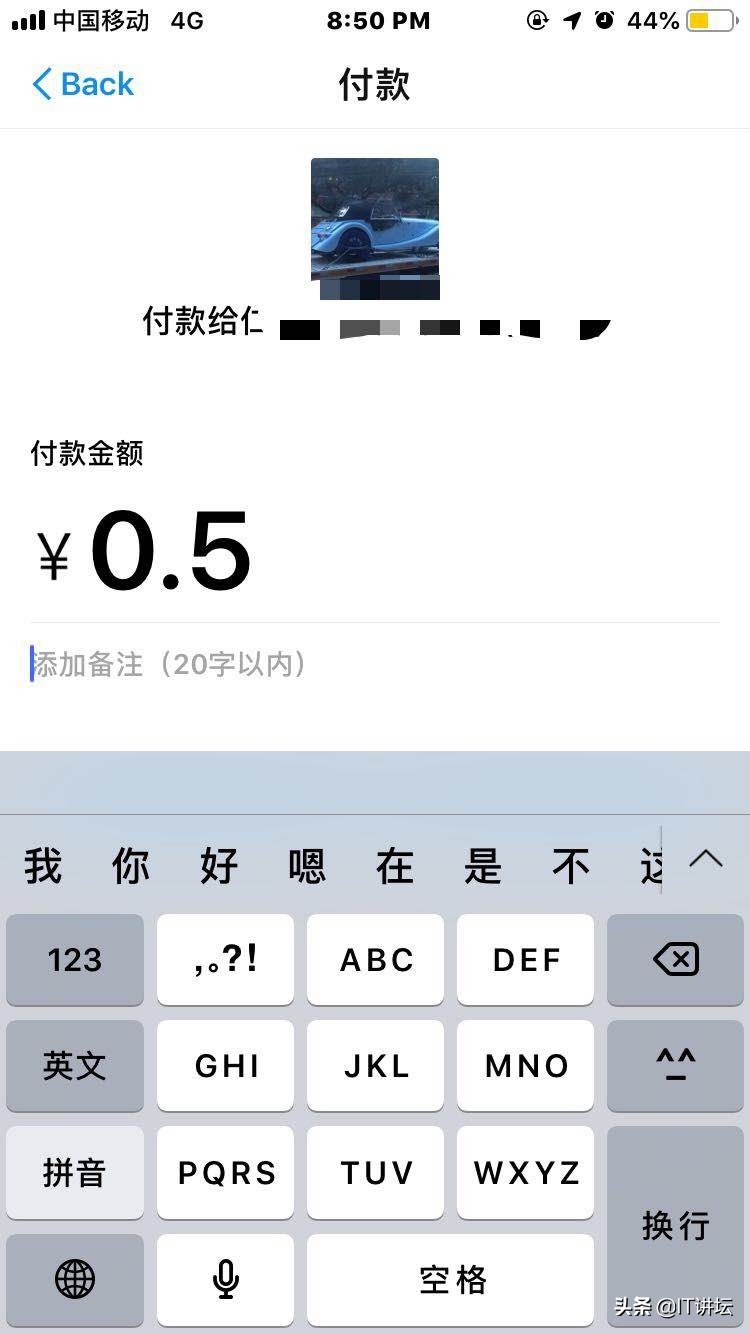Collapse the word suggestion bar with chevron
Viewport: 750px width, 1334px height.
tap(706, 860)
